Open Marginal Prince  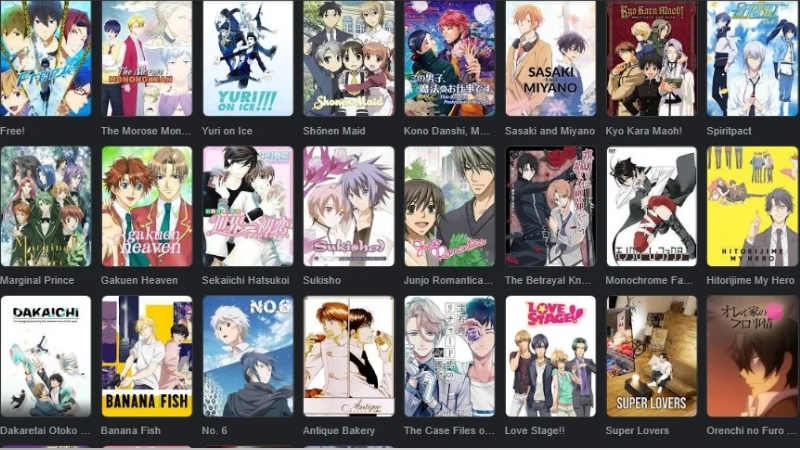(x=45, y=206)
